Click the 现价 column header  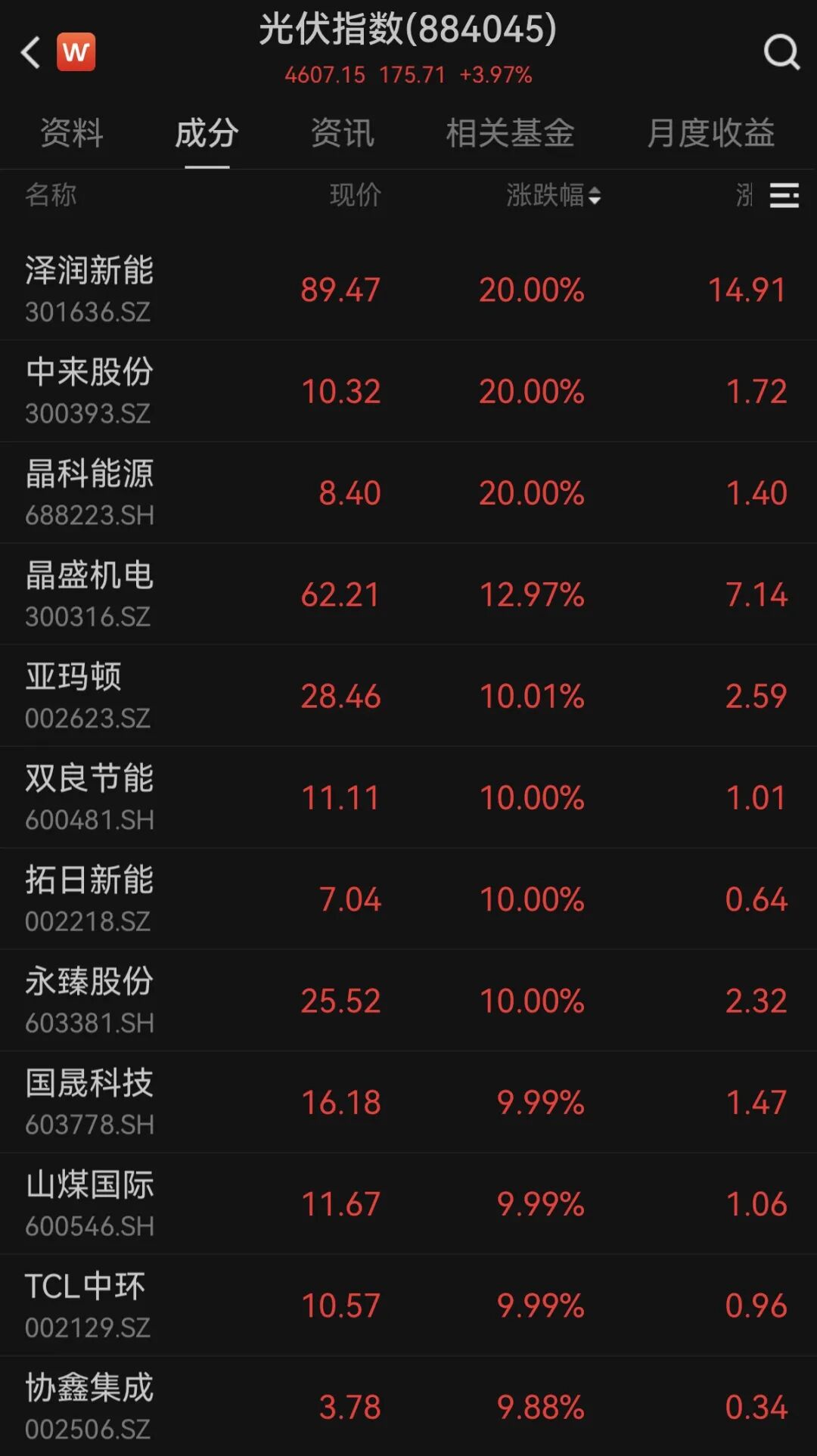[355, 196]
